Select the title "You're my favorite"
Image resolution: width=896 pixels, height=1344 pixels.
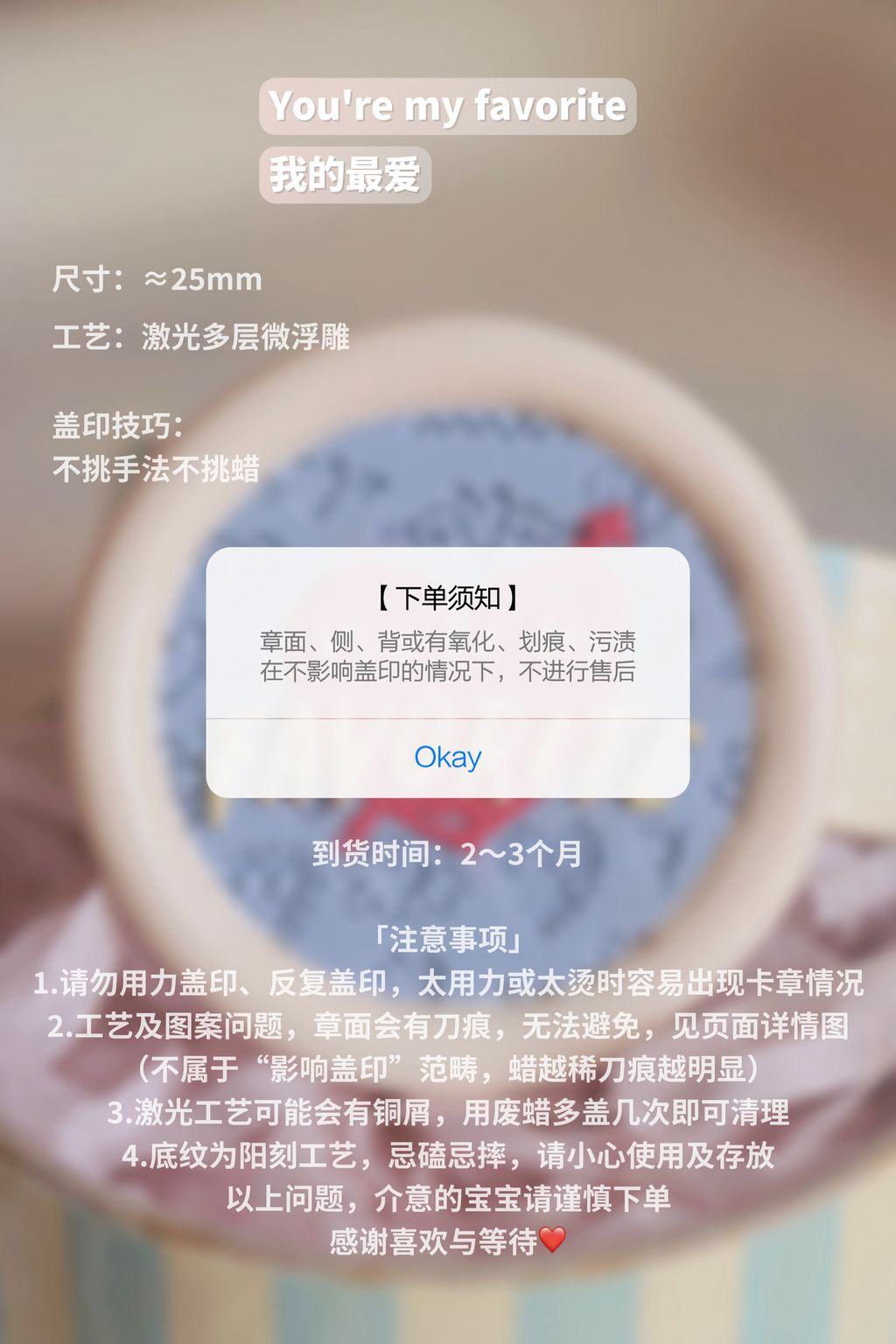pos(447,105)
